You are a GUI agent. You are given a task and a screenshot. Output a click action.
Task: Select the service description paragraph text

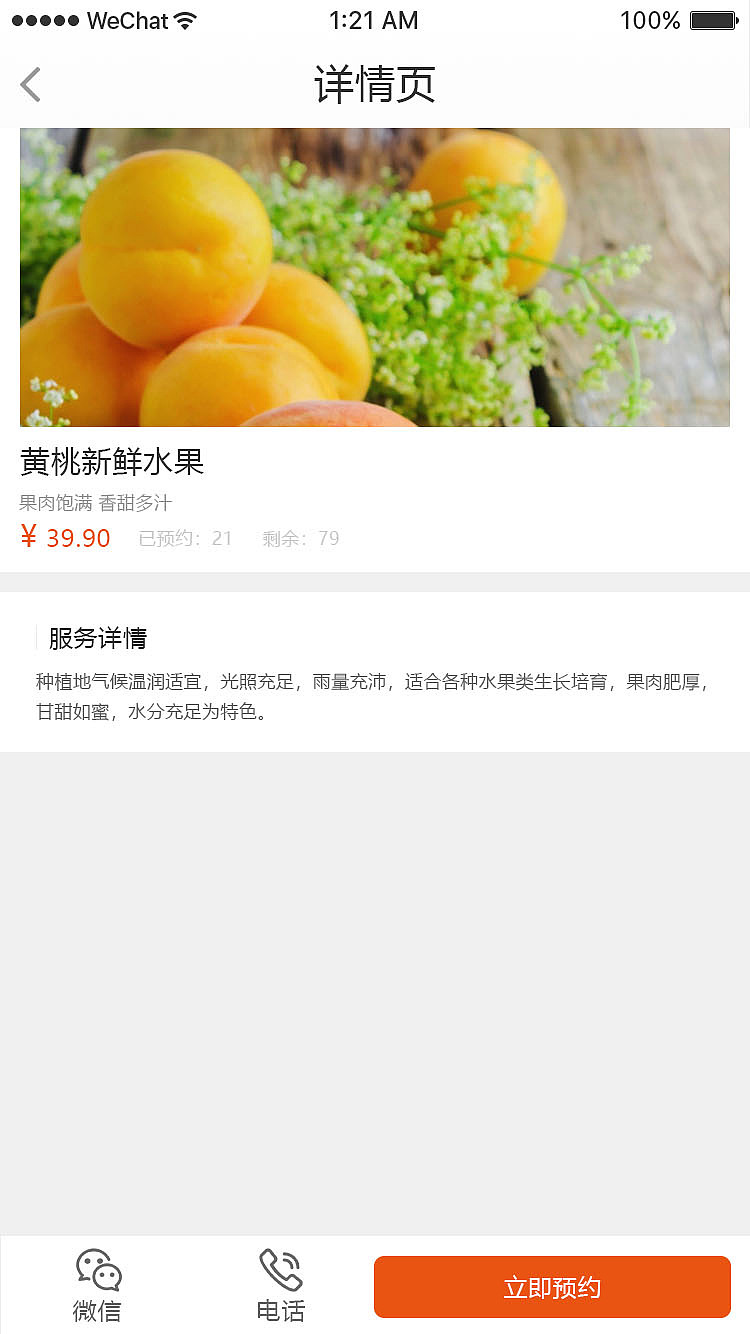375,696
